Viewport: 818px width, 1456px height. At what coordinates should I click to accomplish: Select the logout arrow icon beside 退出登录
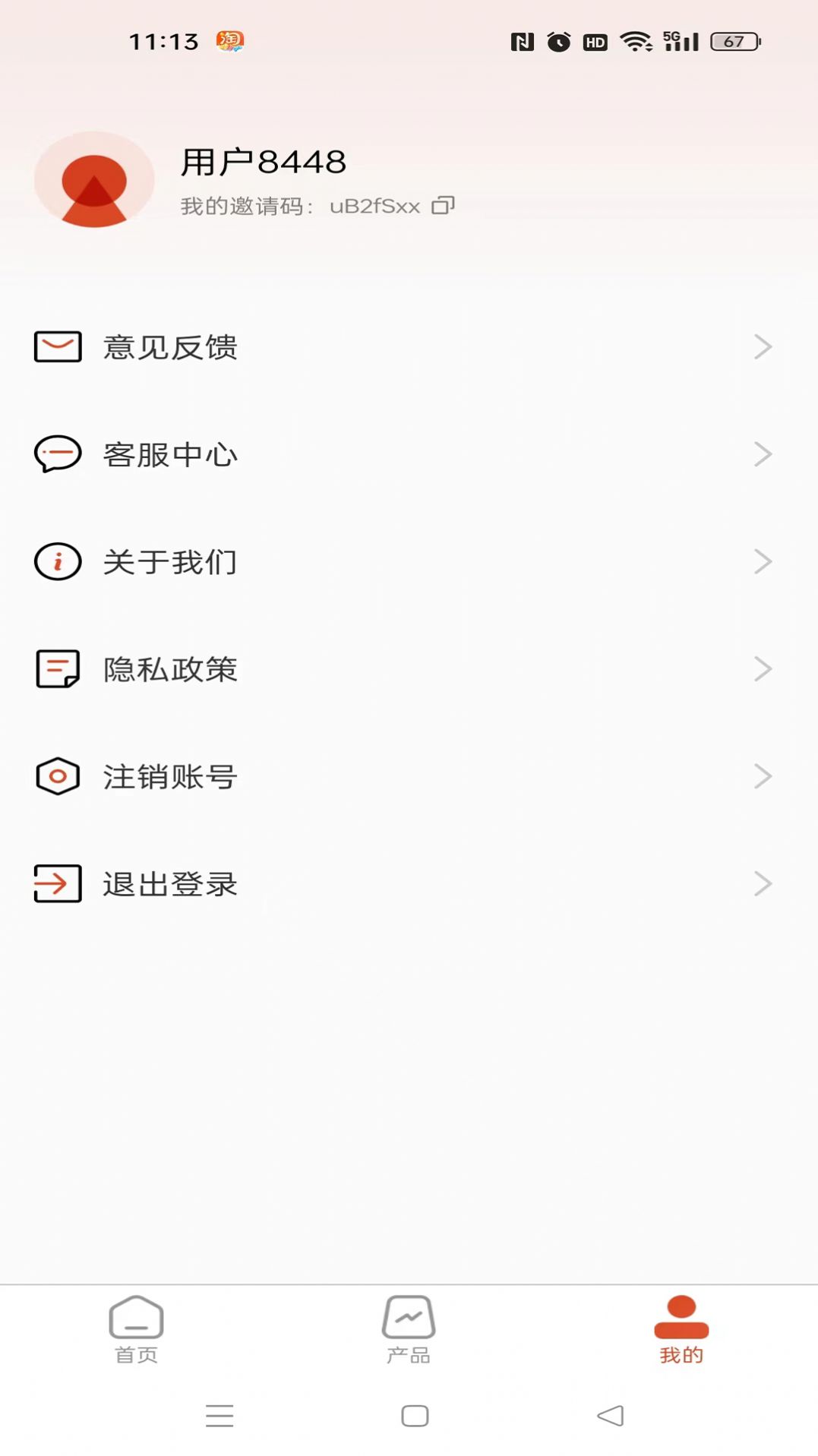tap(58, 883)
